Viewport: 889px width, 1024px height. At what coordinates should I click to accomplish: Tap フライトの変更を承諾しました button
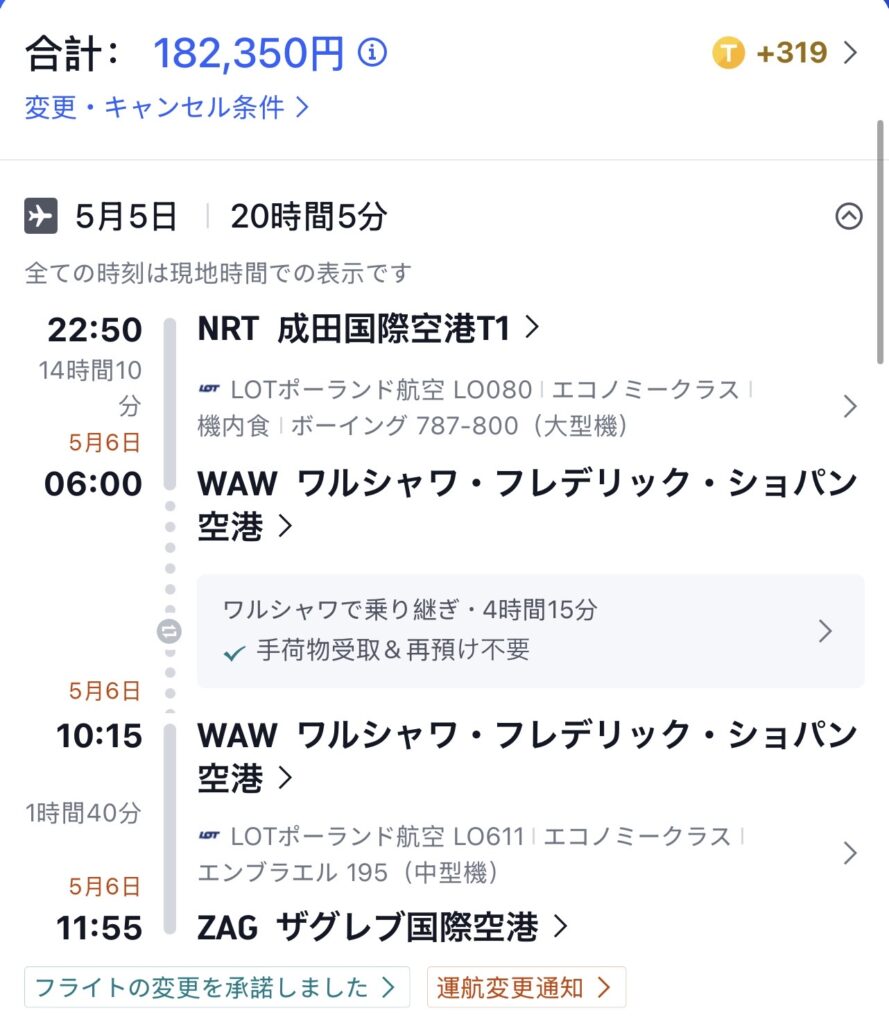coord(216,987)
